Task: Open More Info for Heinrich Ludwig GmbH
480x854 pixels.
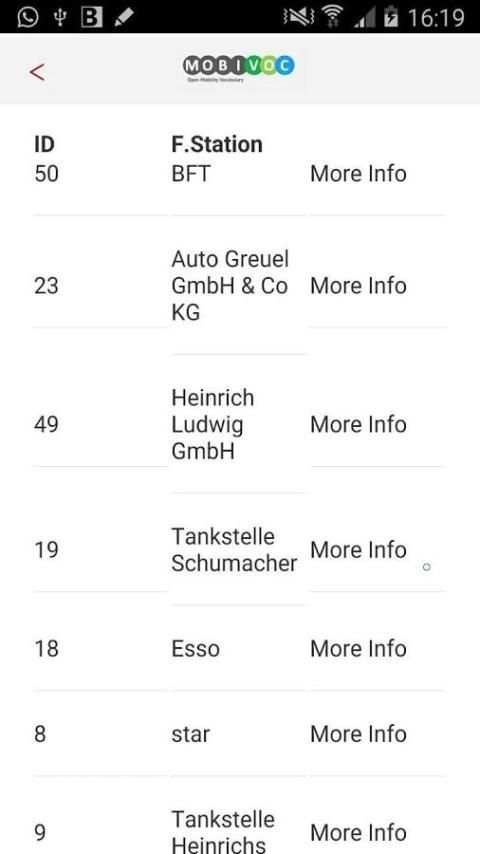Action: [x=359, y=424]
